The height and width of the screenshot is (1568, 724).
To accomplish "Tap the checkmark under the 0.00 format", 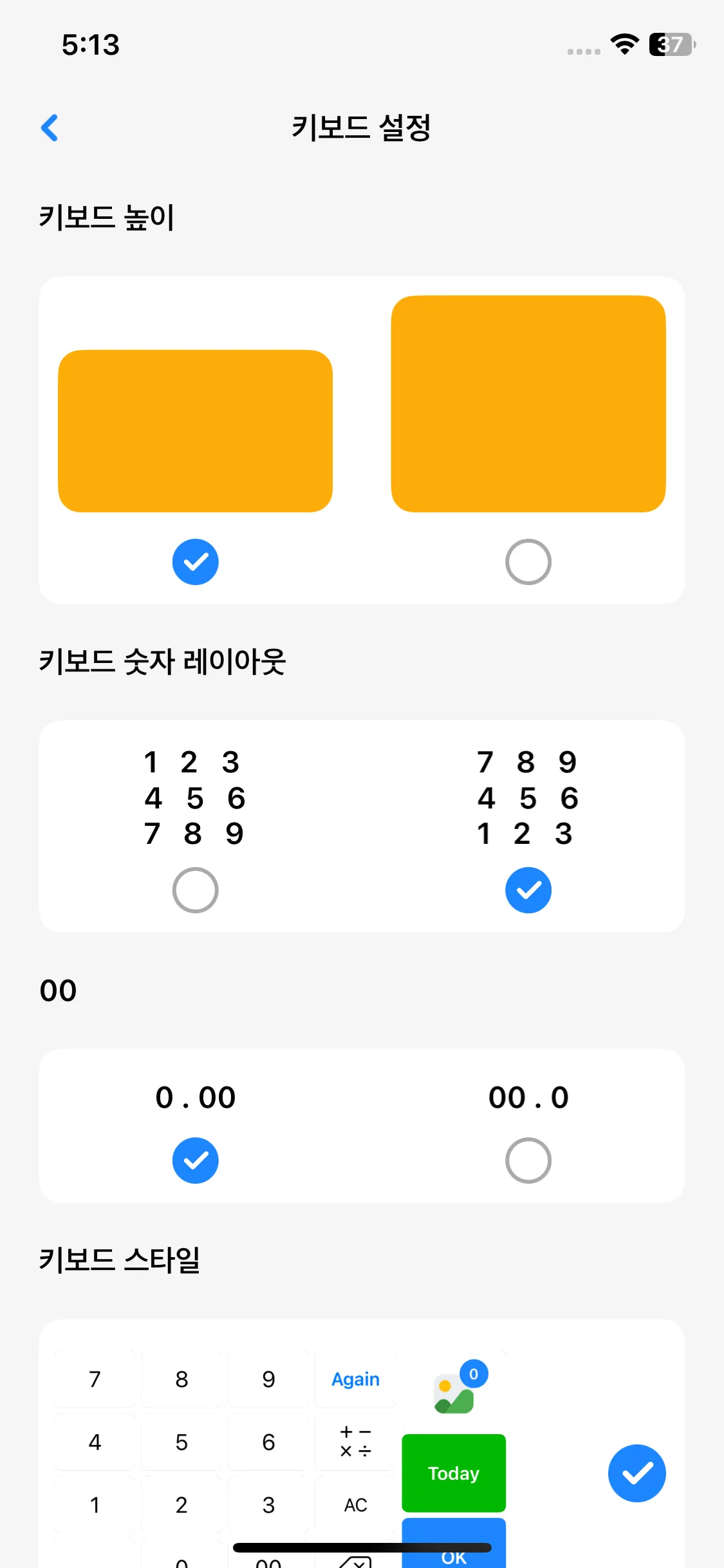I will coord(195,1161).
